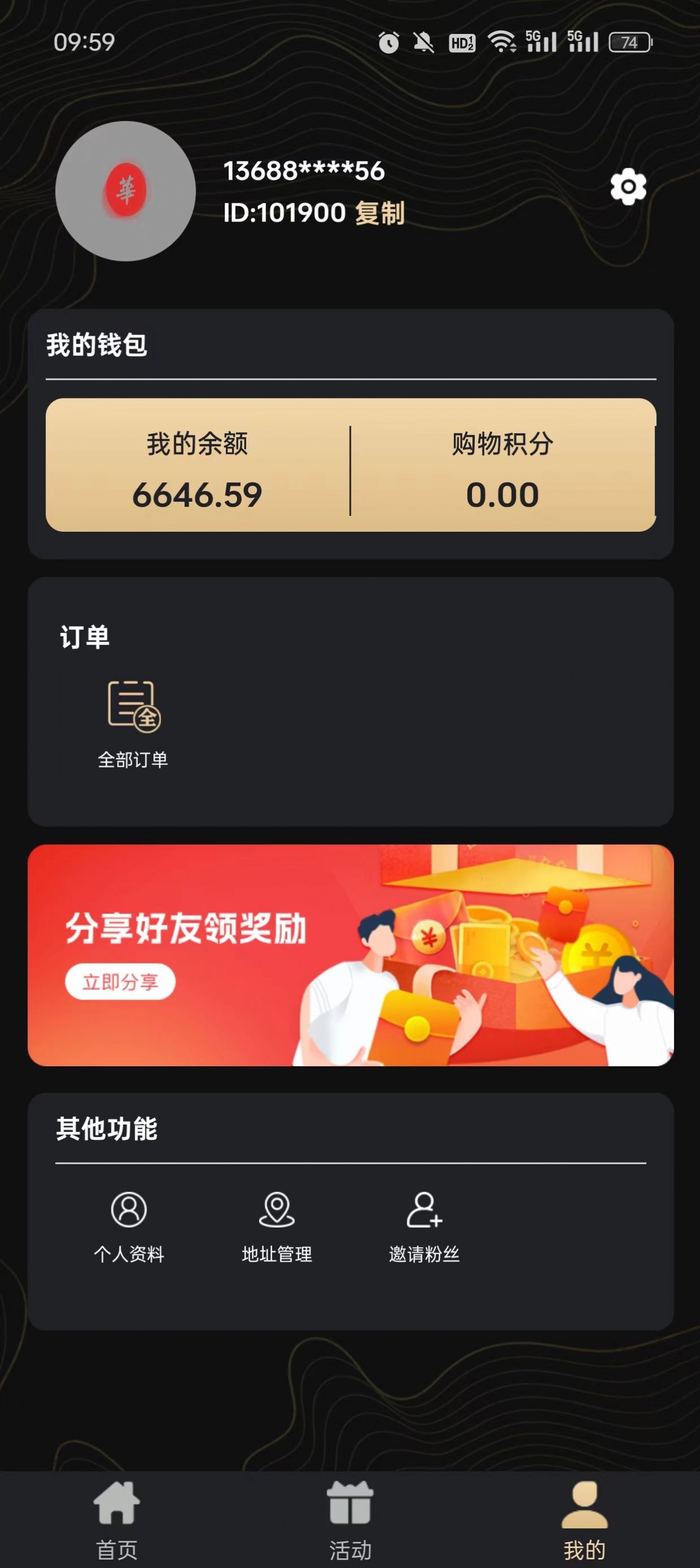The height and width of the screenshot is (1568, 700).
Task: Open the settings gear icon
Action: tap(628, 187)
